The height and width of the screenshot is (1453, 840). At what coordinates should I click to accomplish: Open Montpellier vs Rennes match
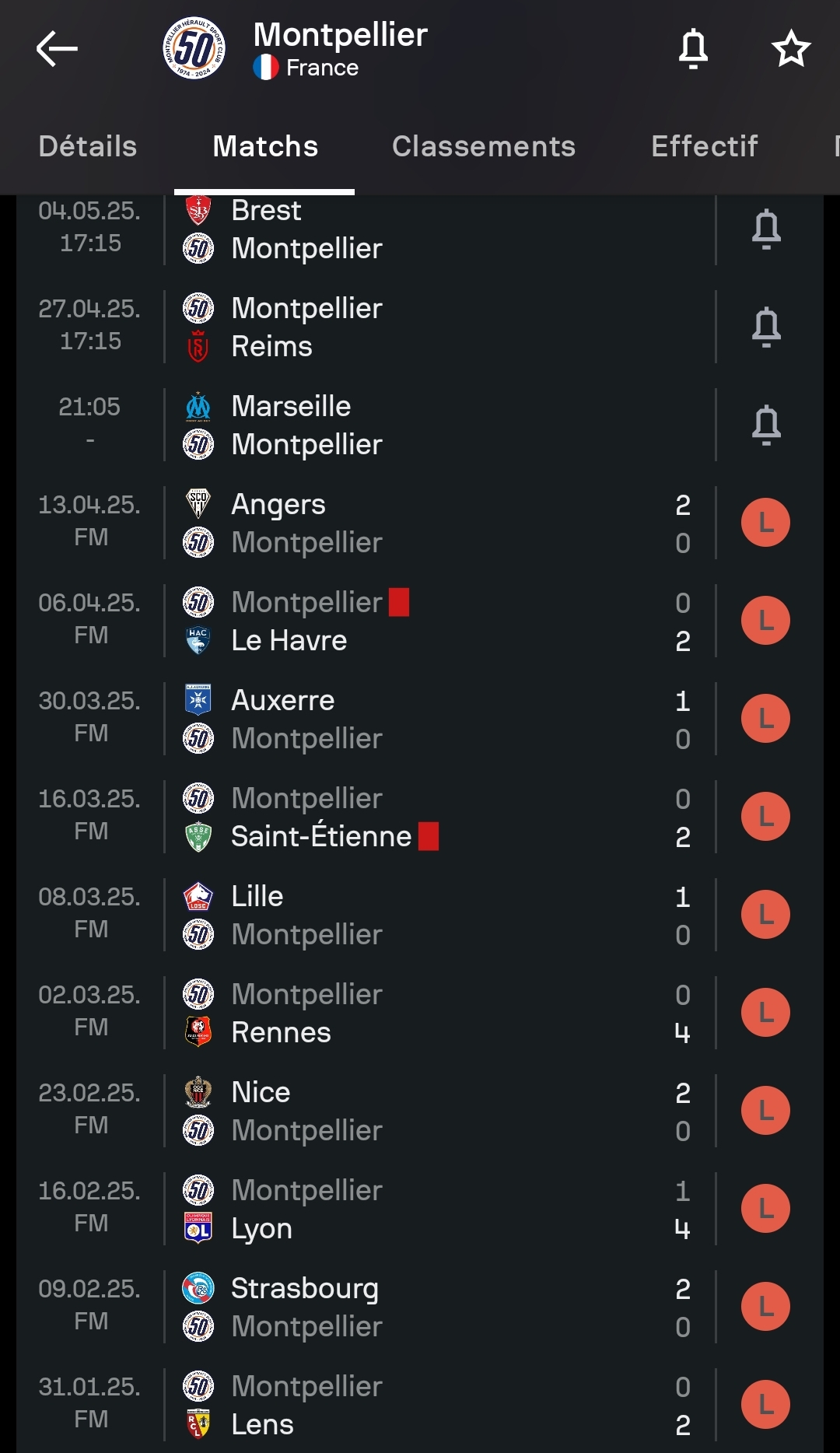(420, 1013)
